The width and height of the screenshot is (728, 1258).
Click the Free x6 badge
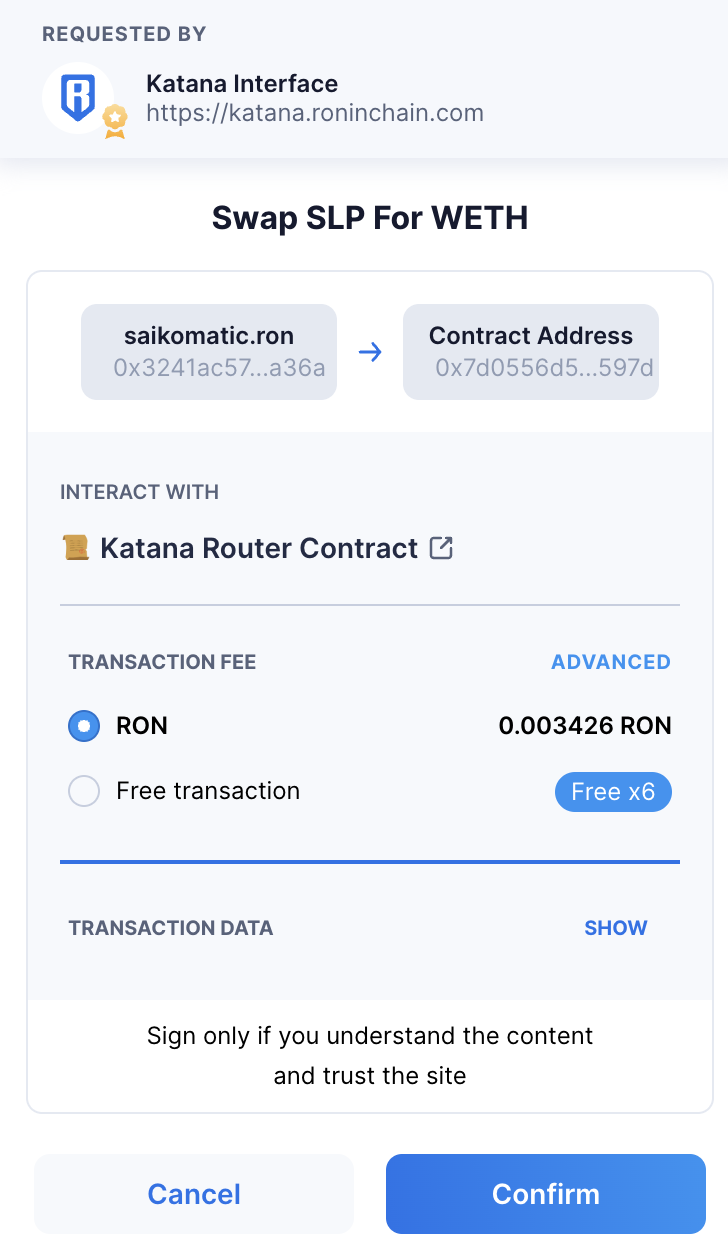click(x=613, y=791)
